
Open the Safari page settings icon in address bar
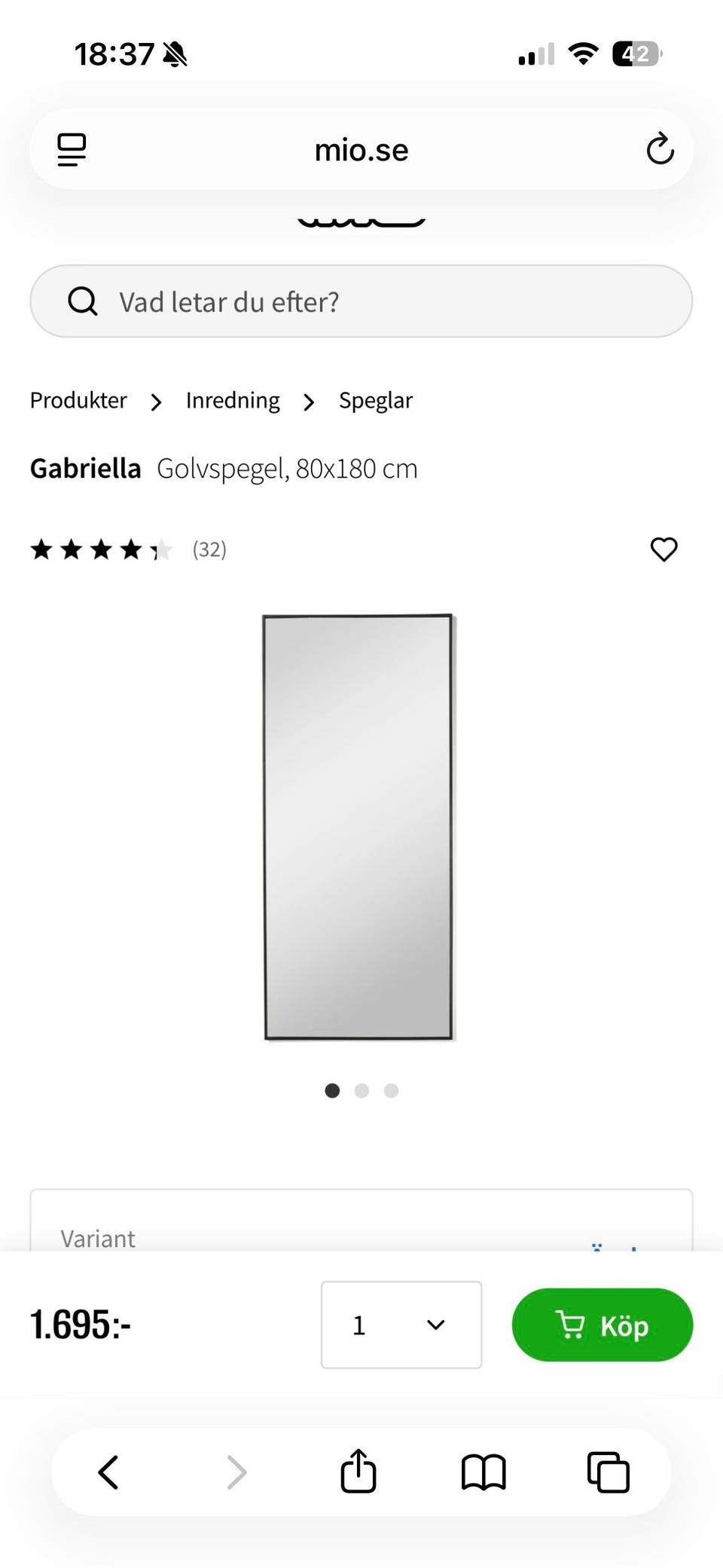click(x=71, y=149)
